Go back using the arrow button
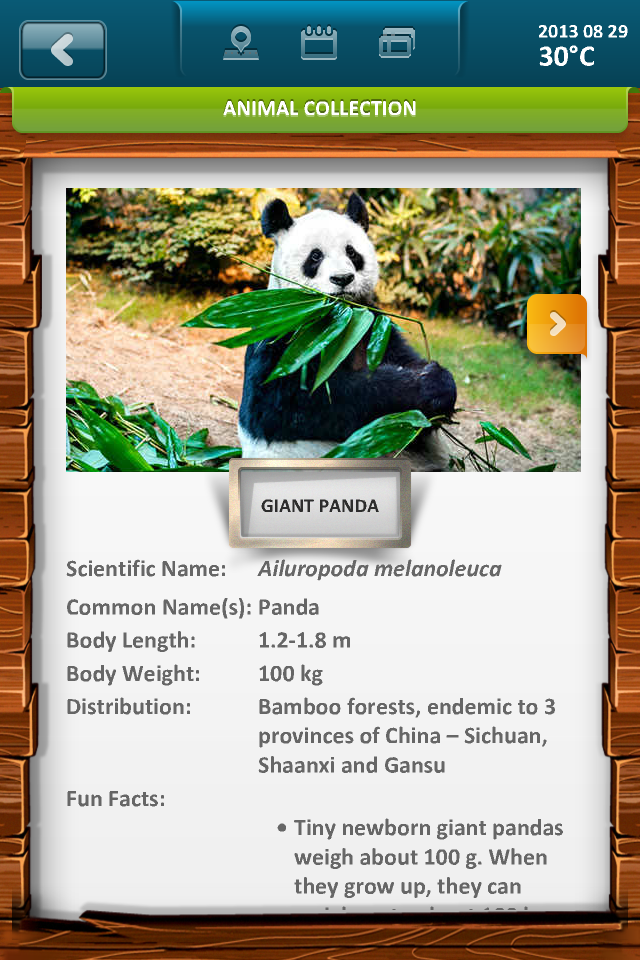The image size is (640, 960). pyautogui.click(x=63, y=50)
